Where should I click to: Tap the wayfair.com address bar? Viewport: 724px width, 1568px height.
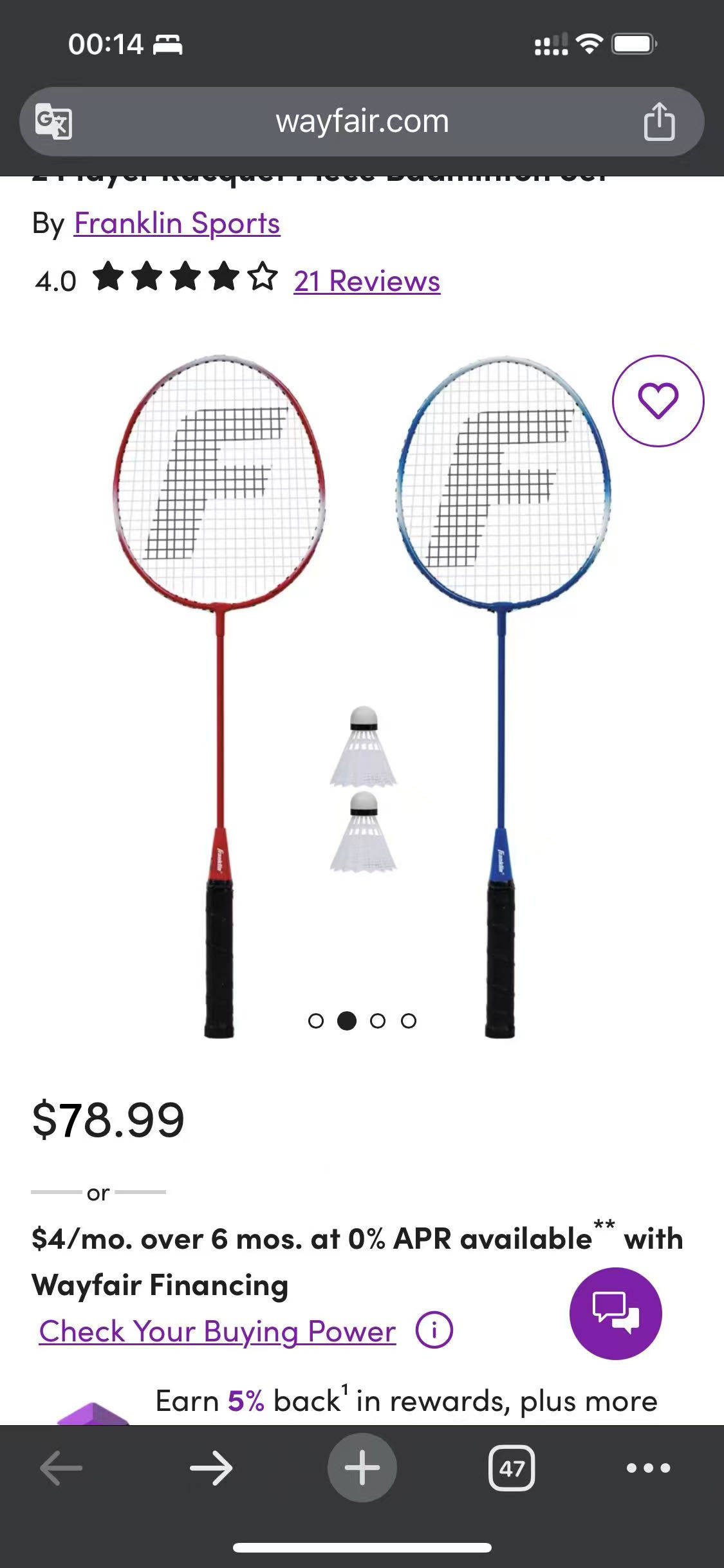(x=362, y=122)
